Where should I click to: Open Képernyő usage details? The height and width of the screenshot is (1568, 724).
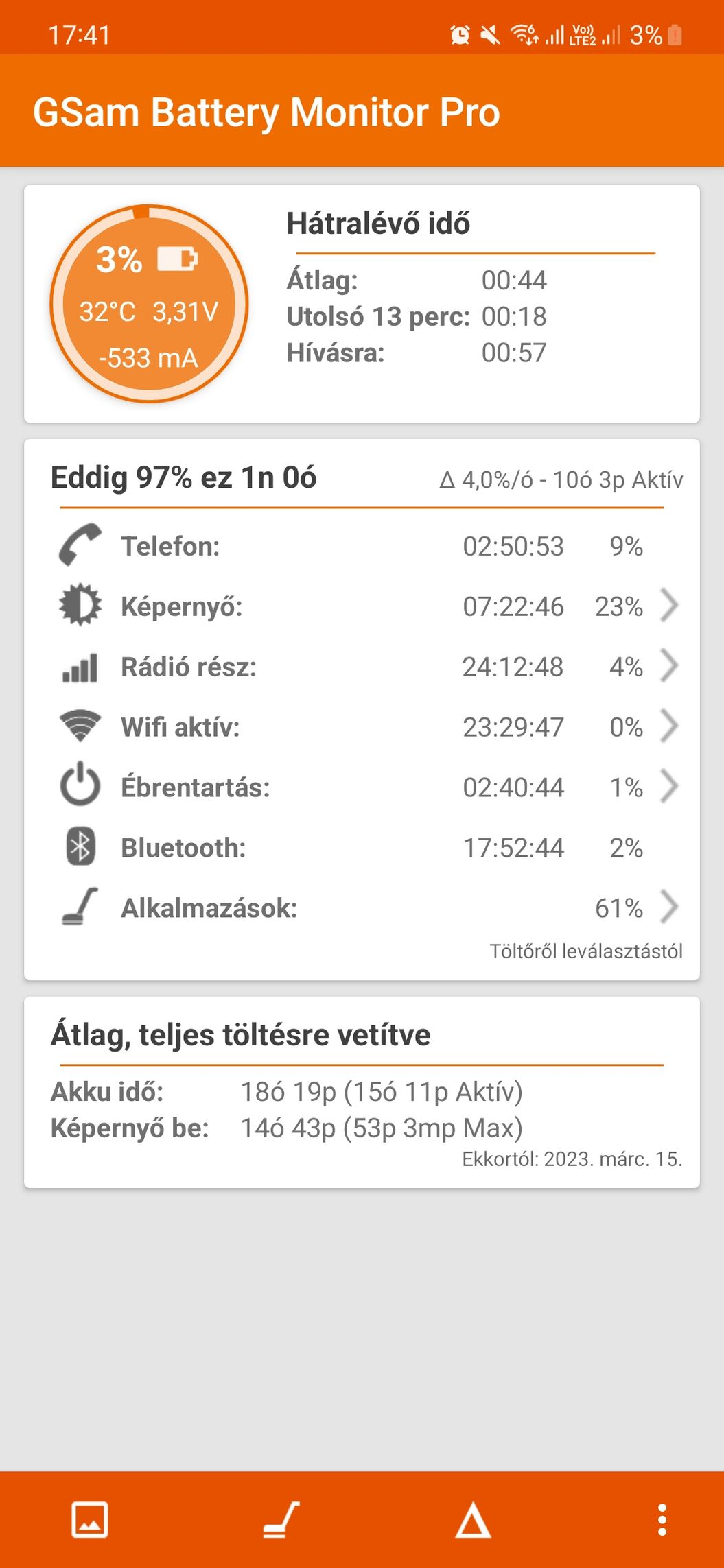[362, 606]
